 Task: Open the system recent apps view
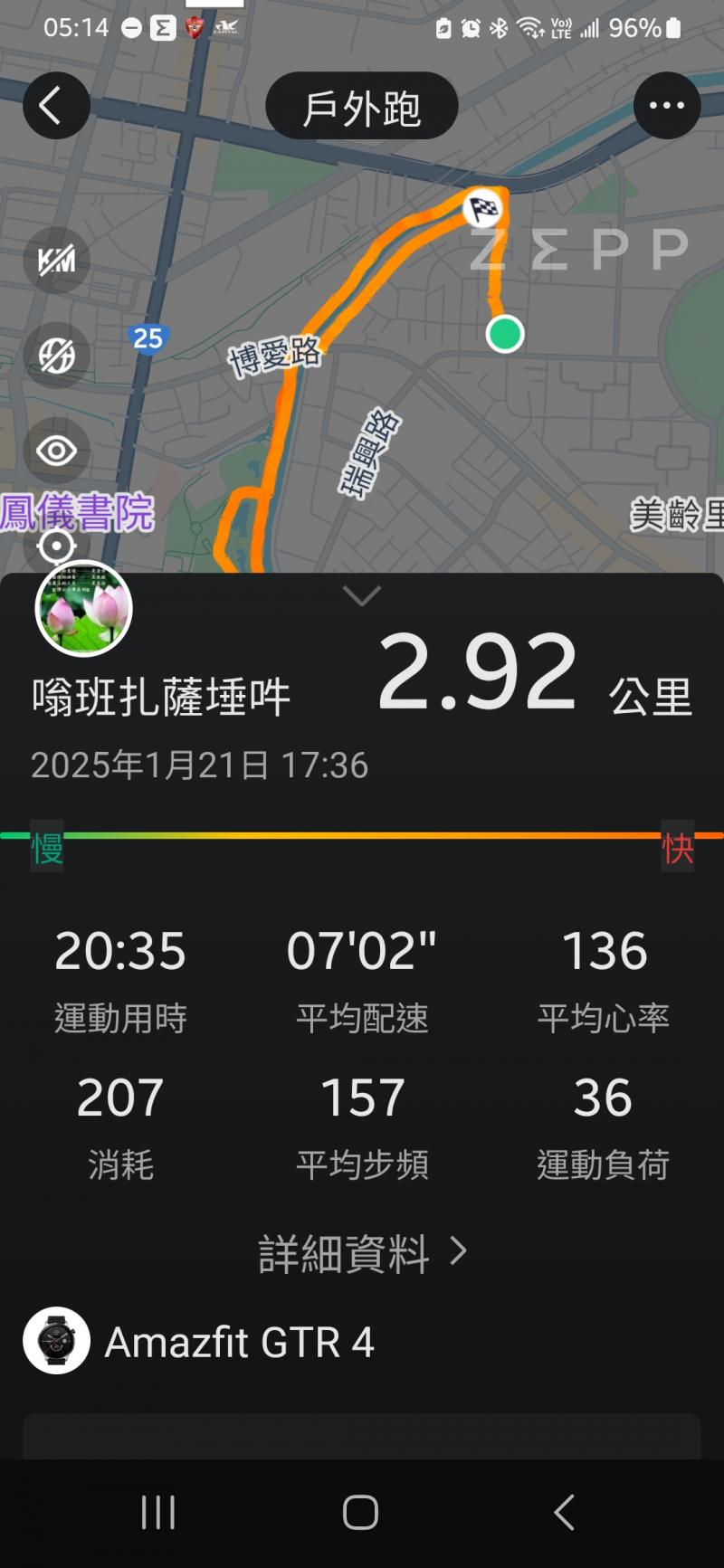click(x=158, y=1512)
